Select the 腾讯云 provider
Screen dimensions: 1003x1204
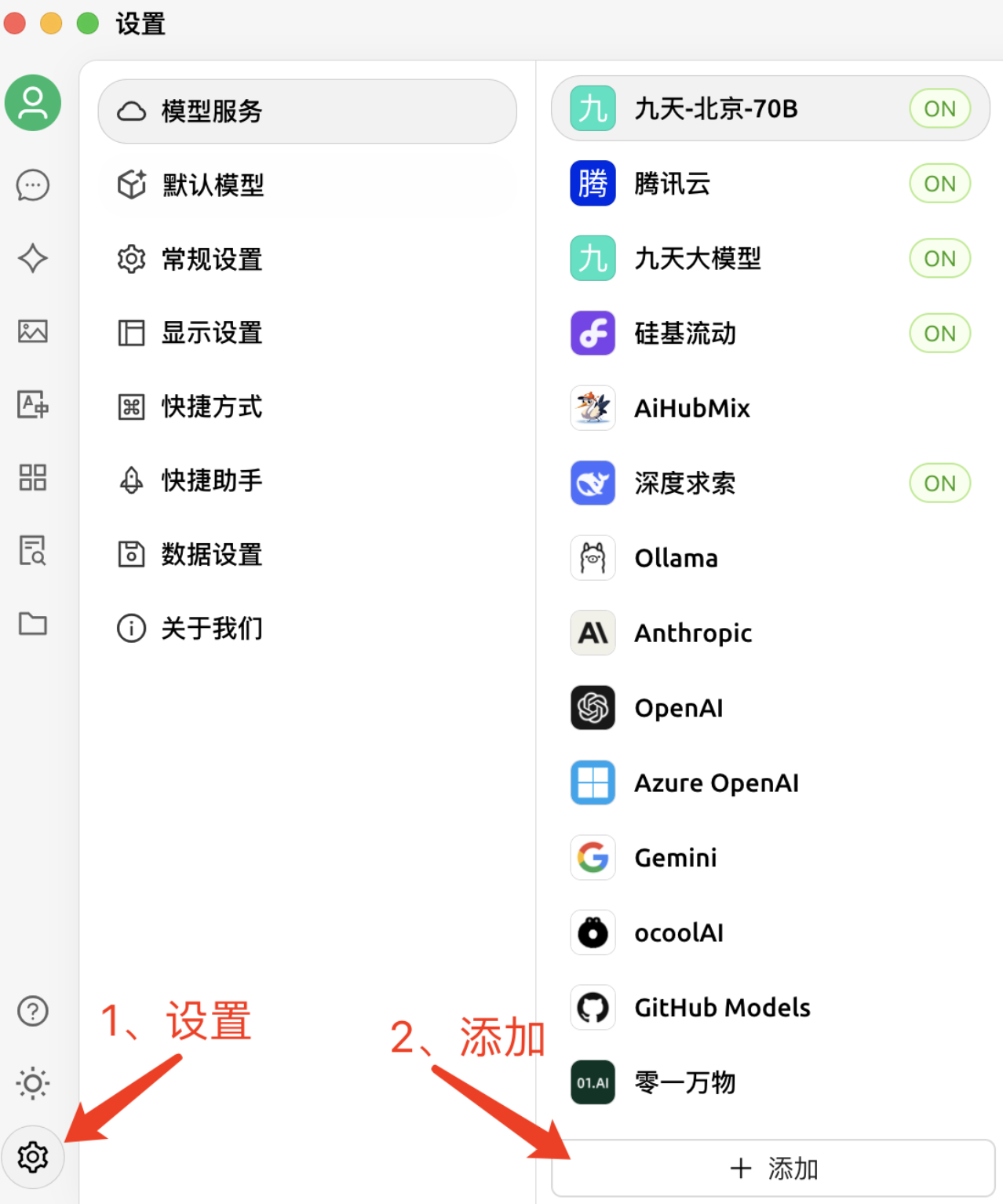point(673,184)
